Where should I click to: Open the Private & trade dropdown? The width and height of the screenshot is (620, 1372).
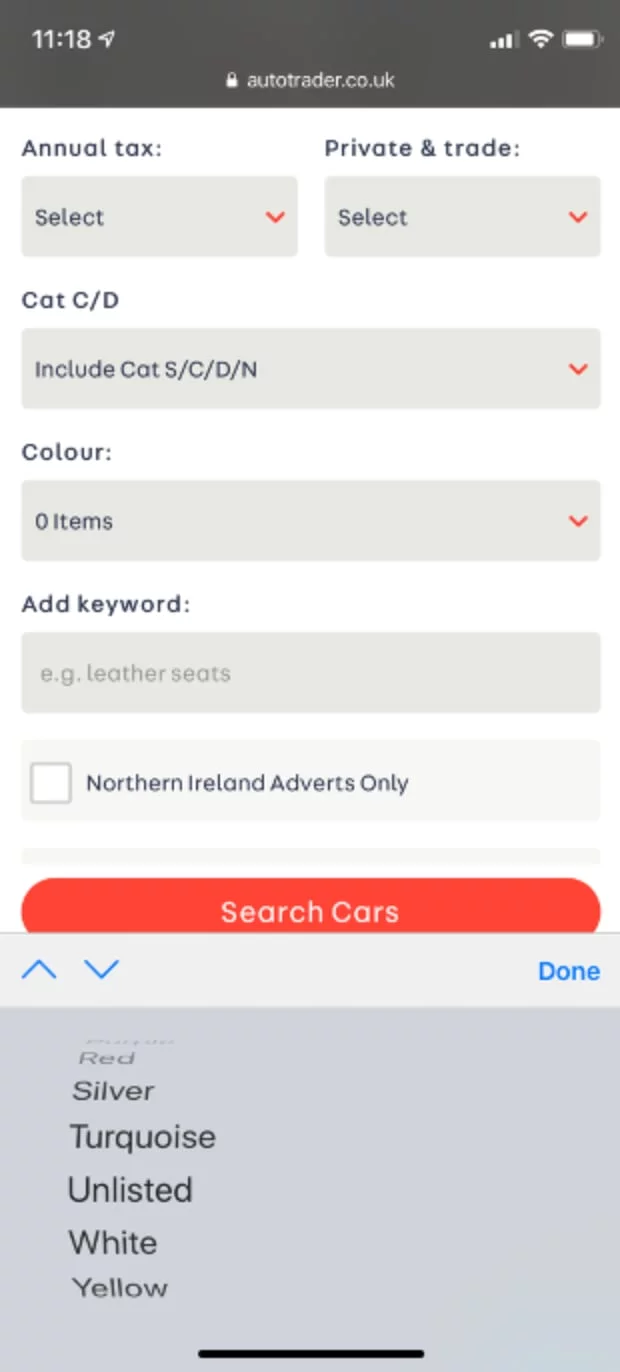click(462, 217)
